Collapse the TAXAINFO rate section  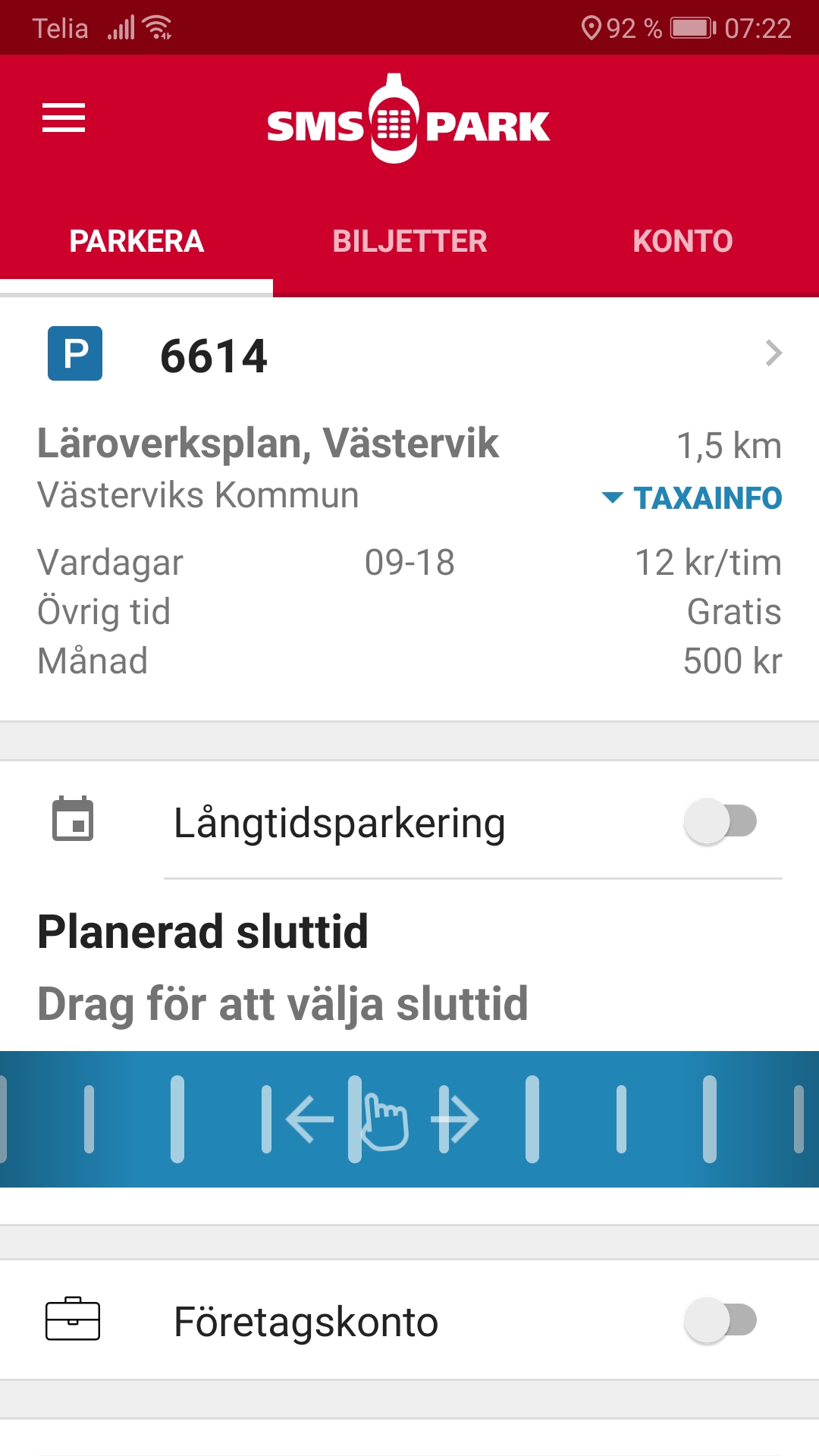[x=693, y=498]
